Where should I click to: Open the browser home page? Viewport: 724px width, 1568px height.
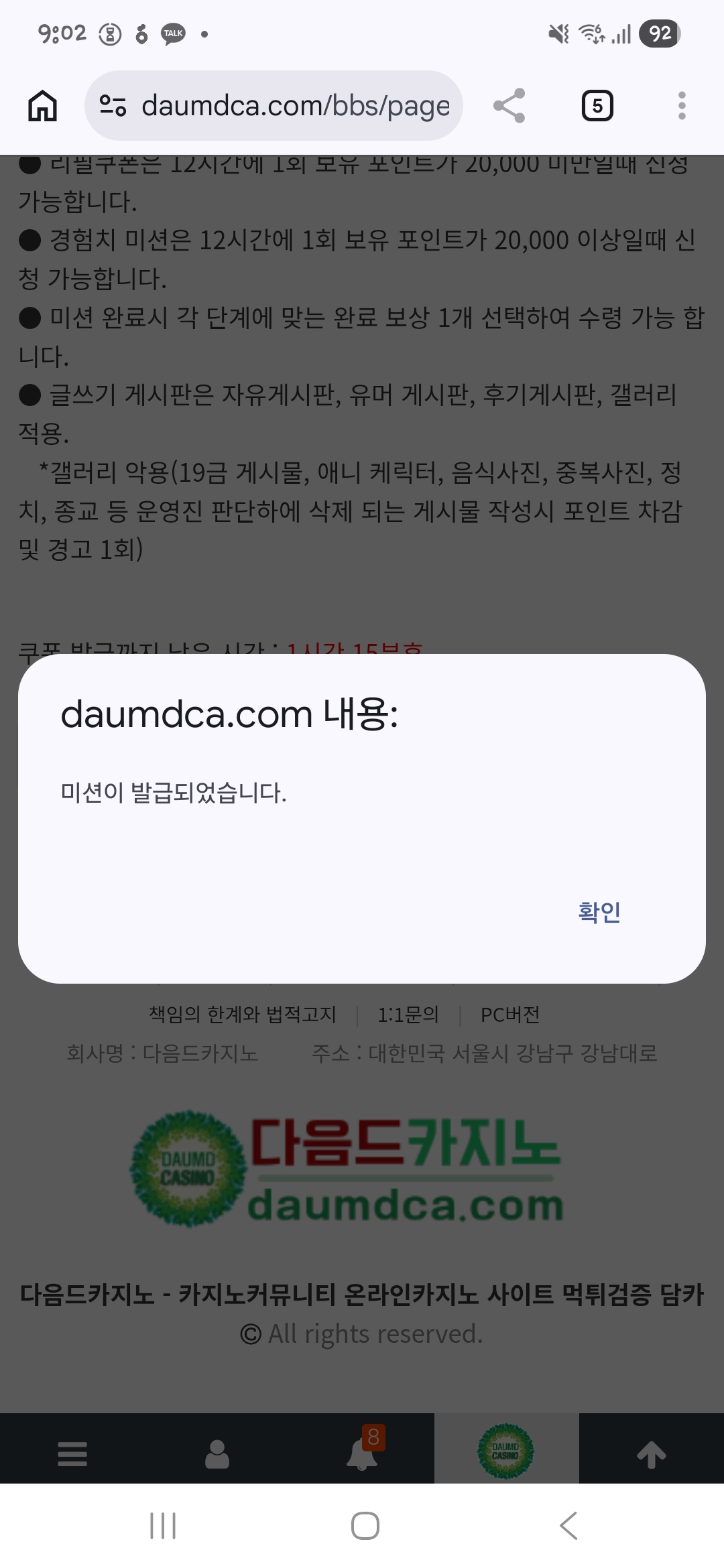pos(43,106)
